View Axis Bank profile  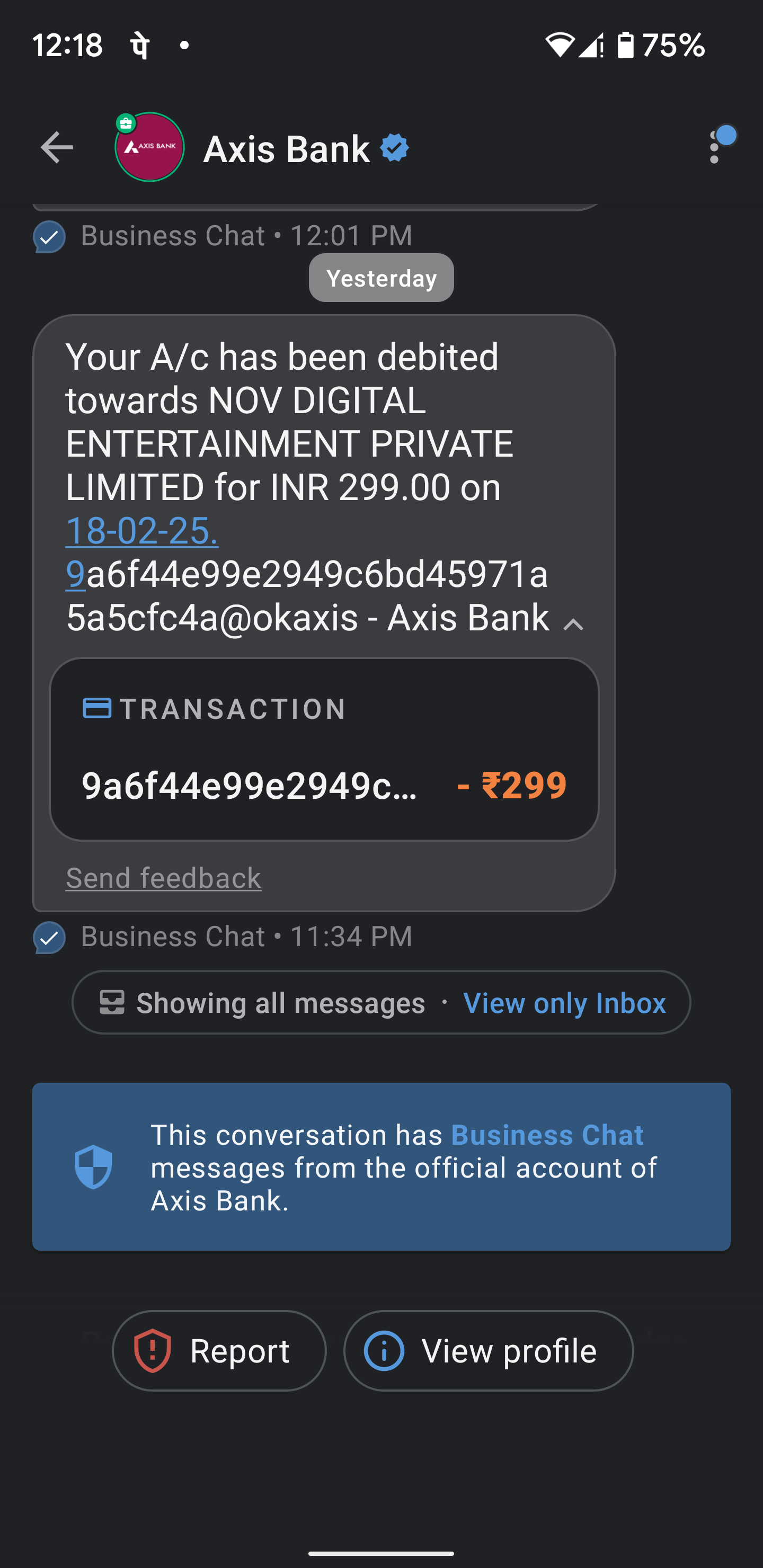click(x=489, y=1351)
